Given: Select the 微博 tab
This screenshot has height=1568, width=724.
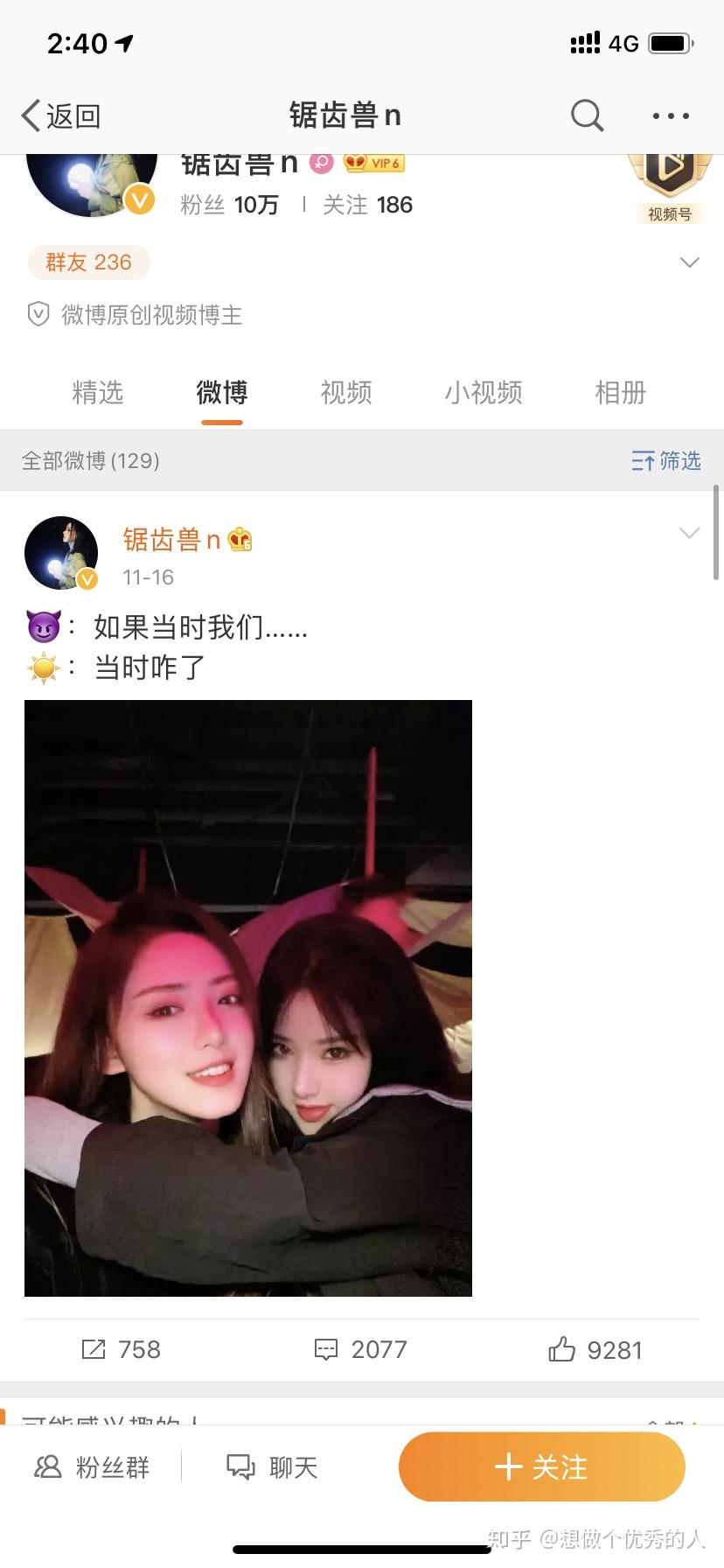Looking at the screenshot, I should click(x=222, y=393).
